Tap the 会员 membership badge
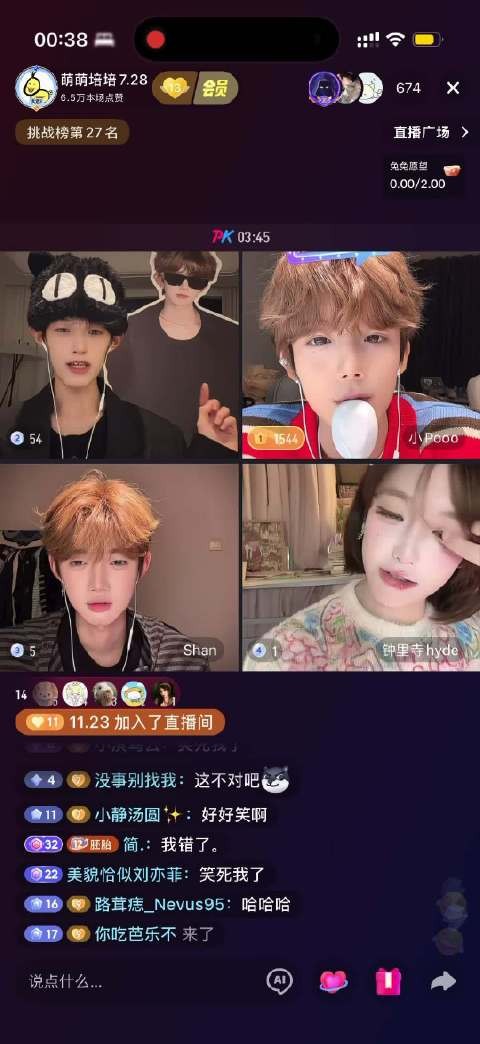 216,88
